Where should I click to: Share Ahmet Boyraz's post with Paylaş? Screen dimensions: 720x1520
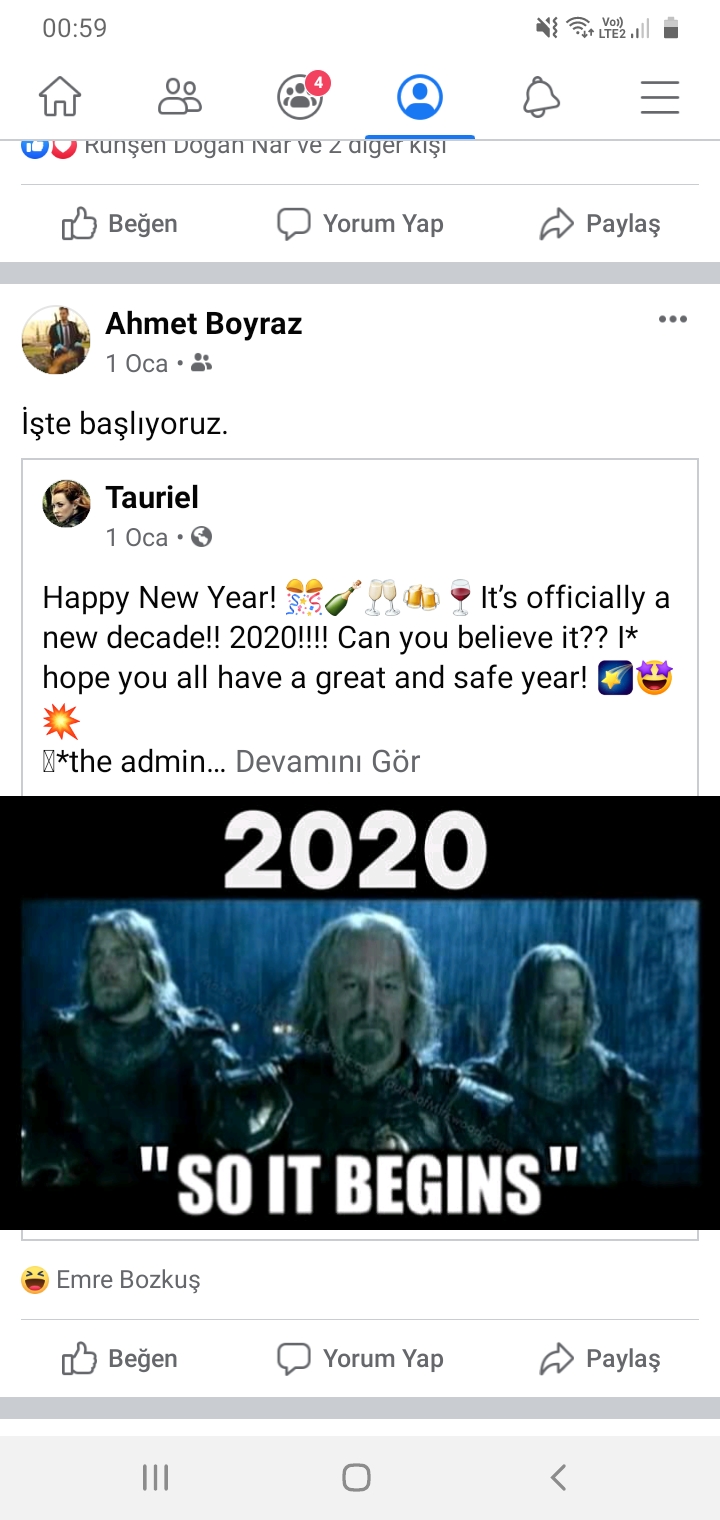pyautogui.click(x=600, y=1359)
